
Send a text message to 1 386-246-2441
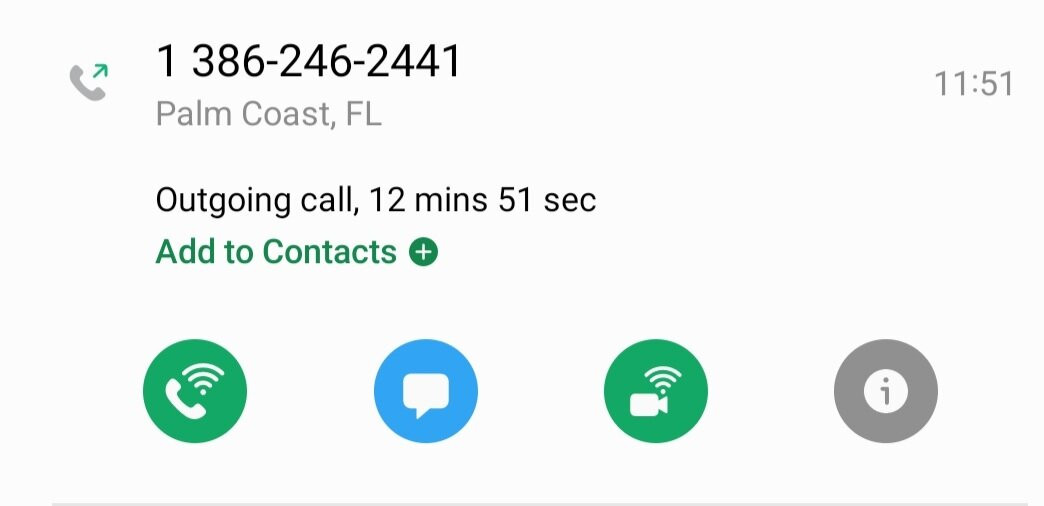click(x=425, y=390)
